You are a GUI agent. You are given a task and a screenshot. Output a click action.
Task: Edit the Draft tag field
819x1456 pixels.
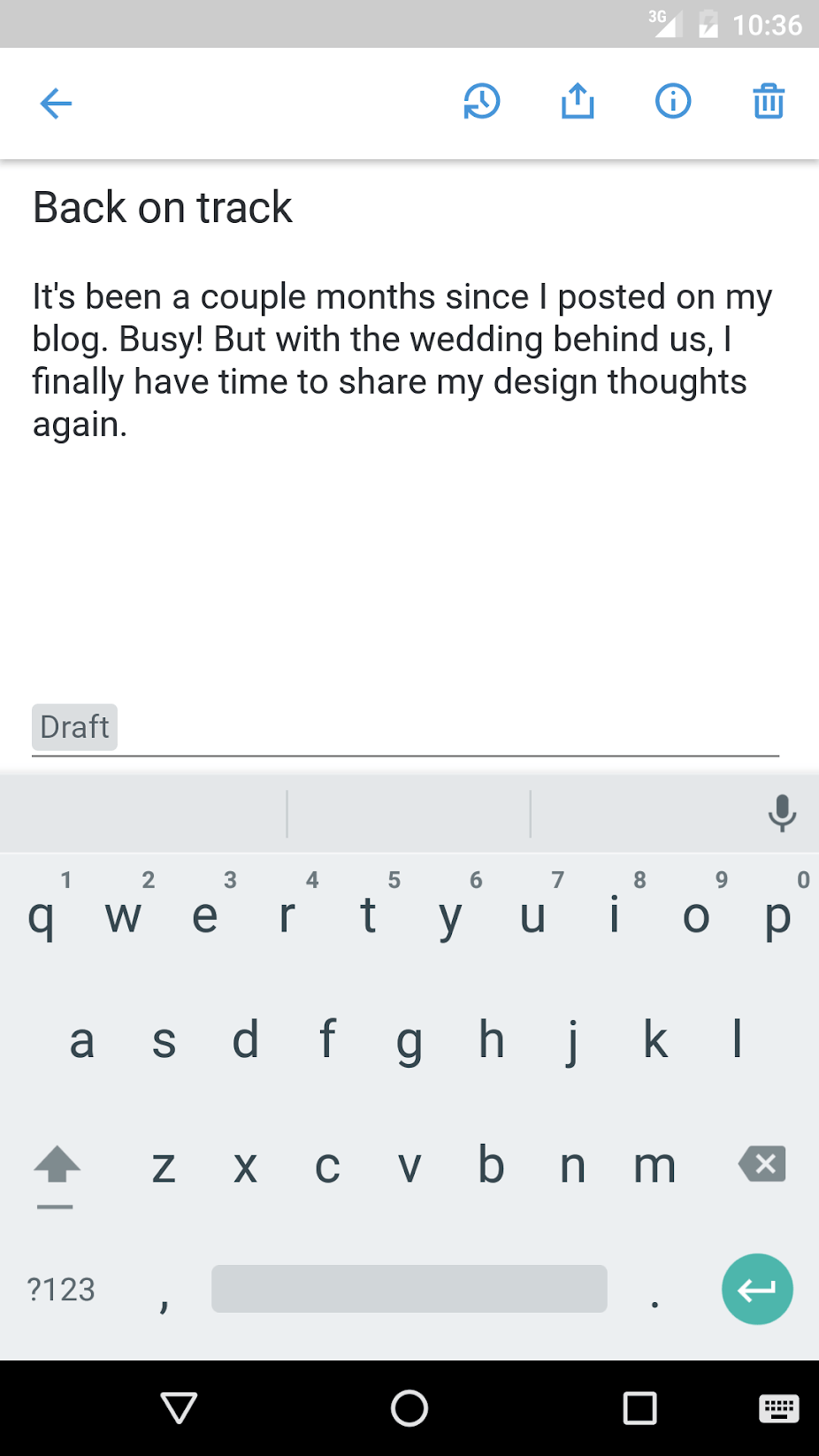point(442,728)
